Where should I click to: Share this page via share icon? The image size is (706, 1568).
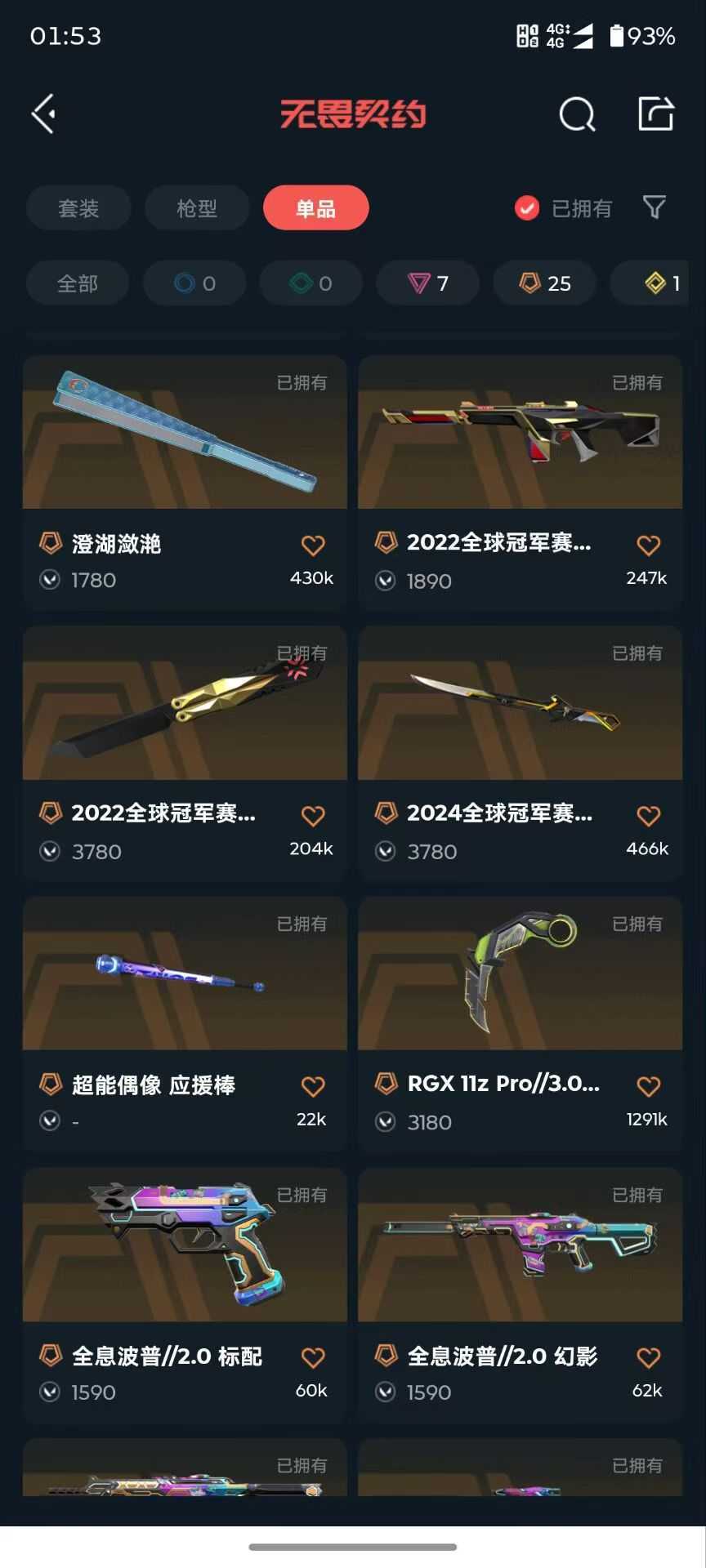pyautogui.click(x=655, y=114)
